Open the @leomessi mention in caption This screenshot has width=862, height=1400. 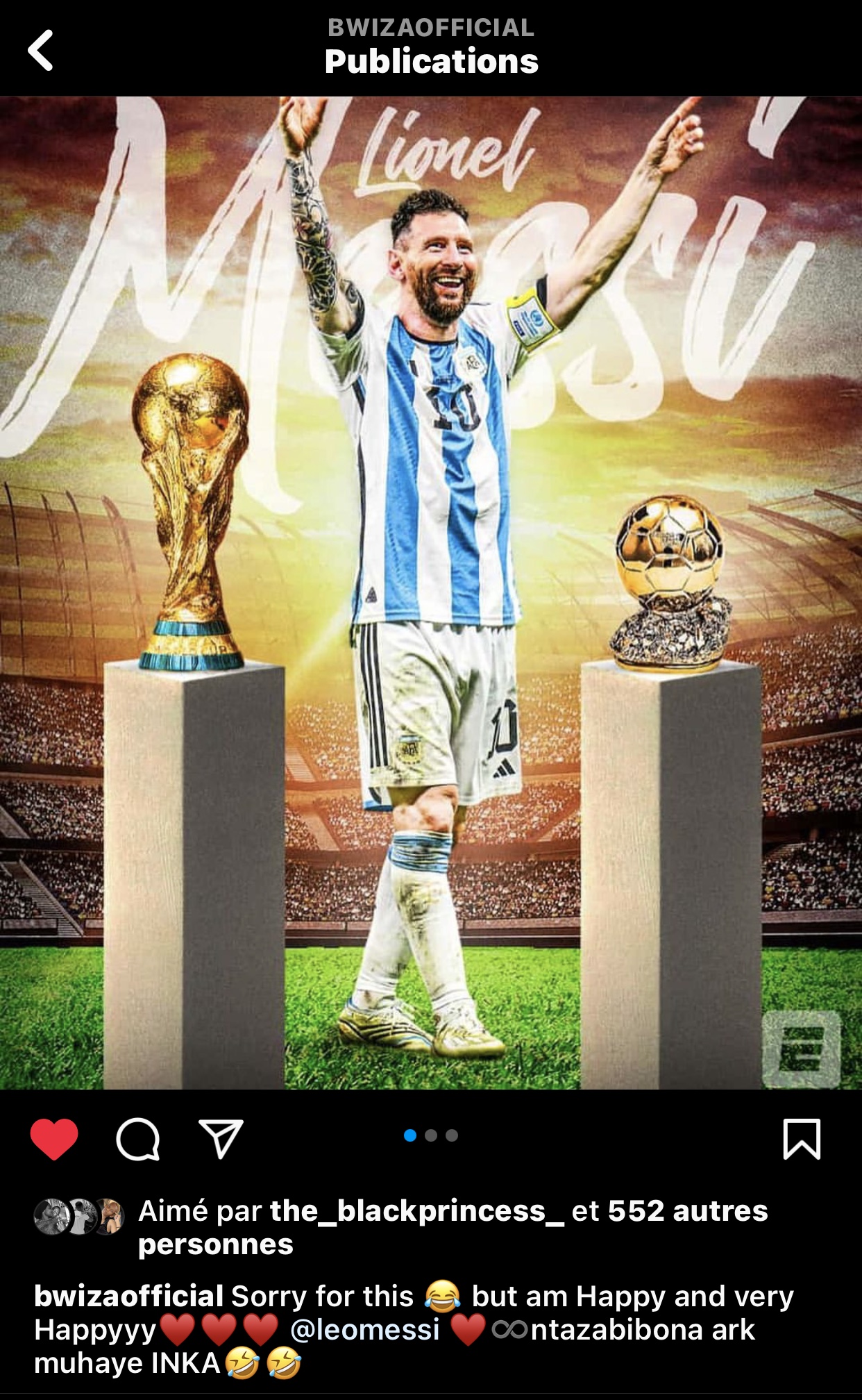pos(365,1330)
